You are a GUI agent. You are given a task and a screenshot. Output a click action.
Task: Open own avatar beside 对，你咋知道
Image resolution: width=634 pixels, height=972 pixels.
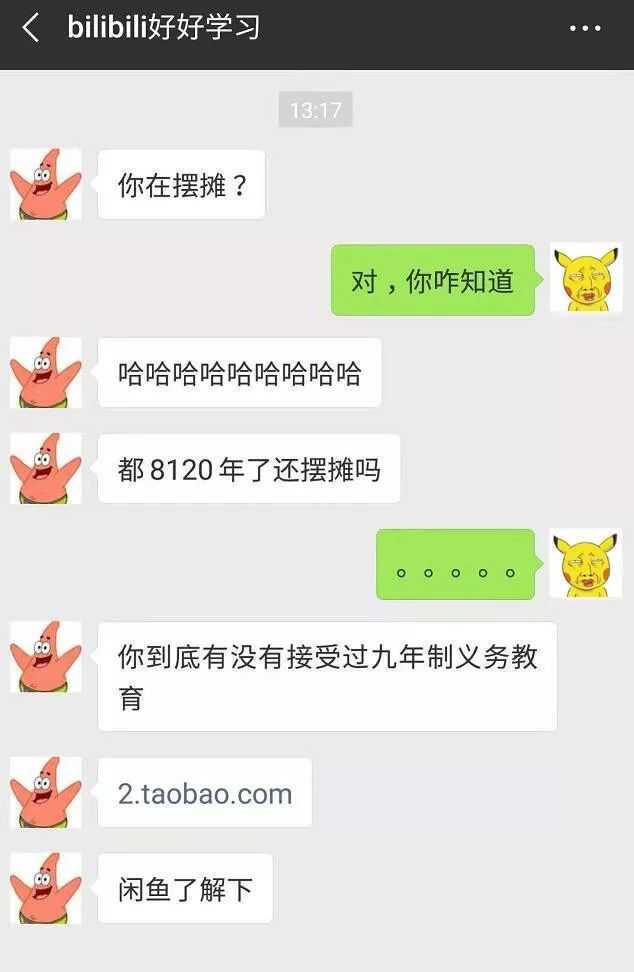tap(586, 278)
